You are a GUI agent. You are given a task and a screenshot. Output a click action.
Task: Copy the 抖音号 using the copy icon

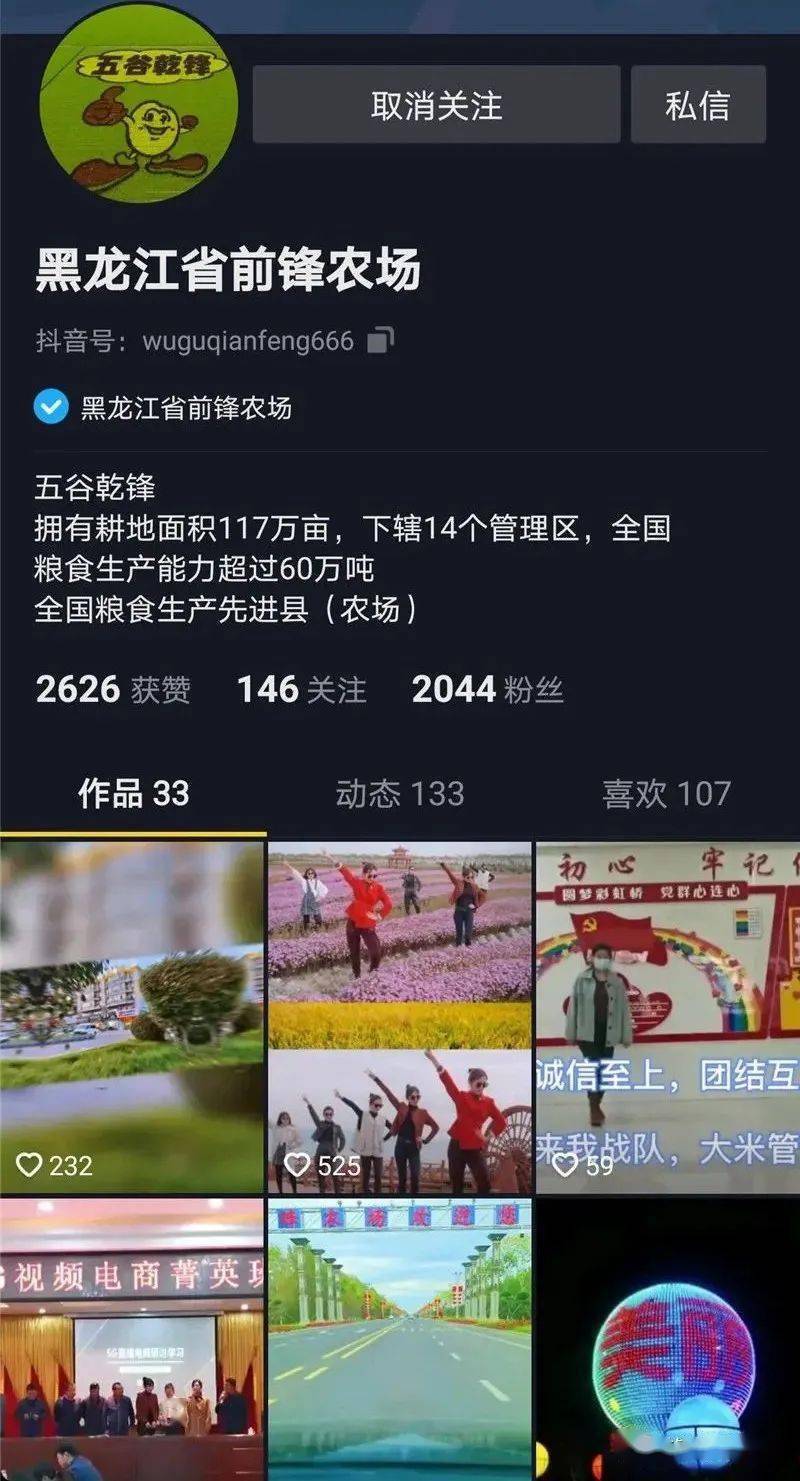pos(380,341)
